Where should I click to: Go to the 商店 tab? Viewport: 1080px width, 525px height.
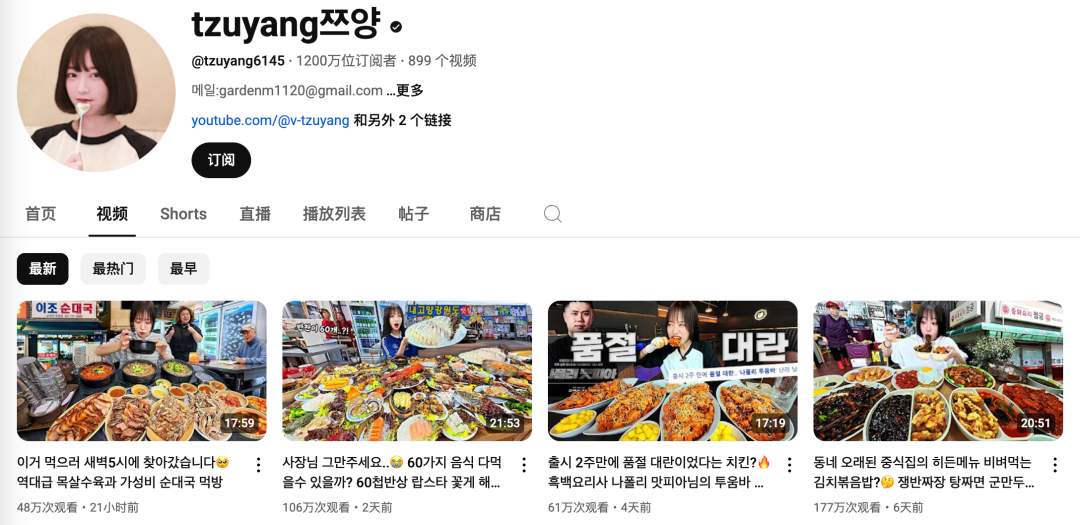click(485, 214)
